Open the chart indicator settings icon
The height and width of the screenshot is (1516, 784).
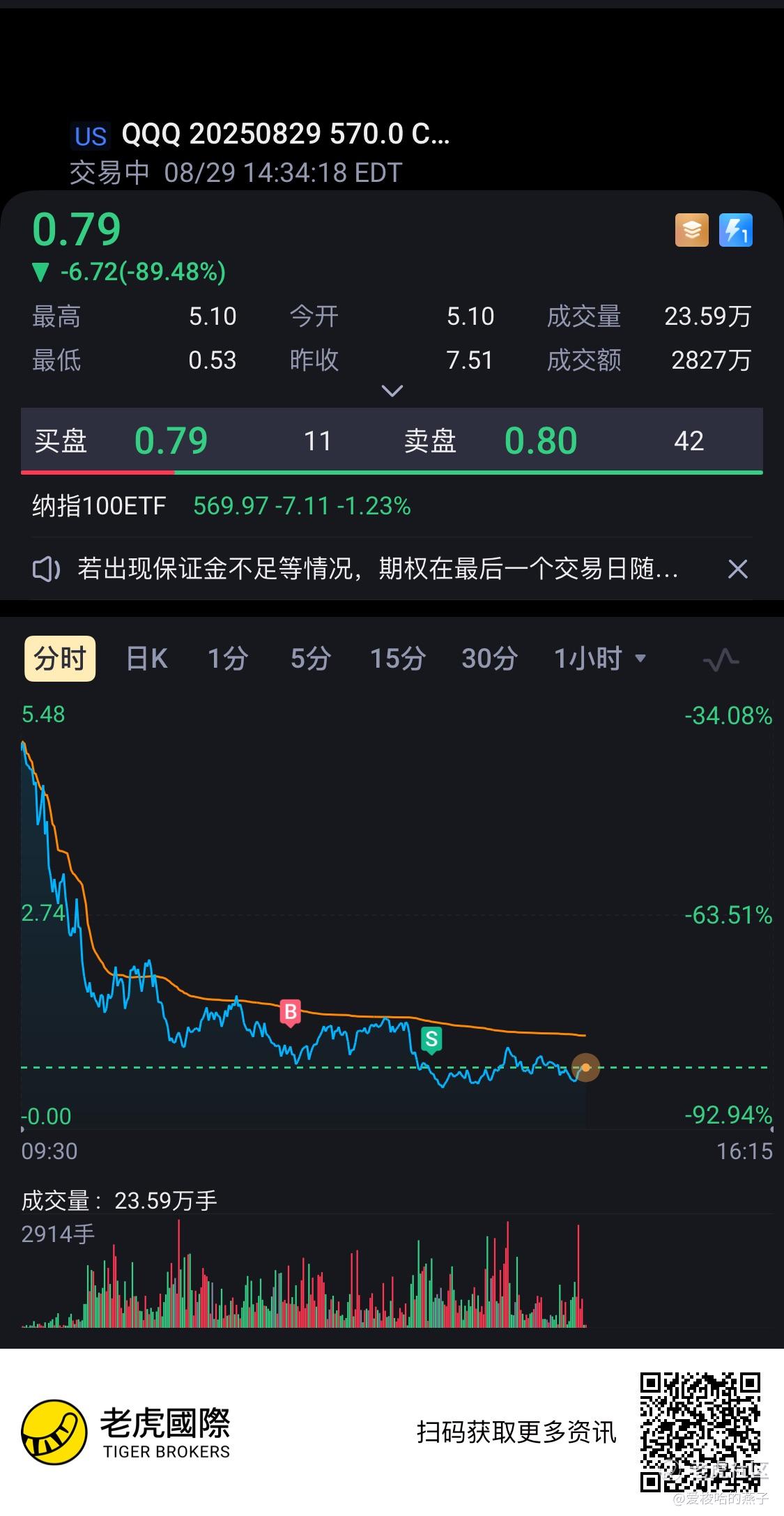pyautogui.click(x=721, y=659)
